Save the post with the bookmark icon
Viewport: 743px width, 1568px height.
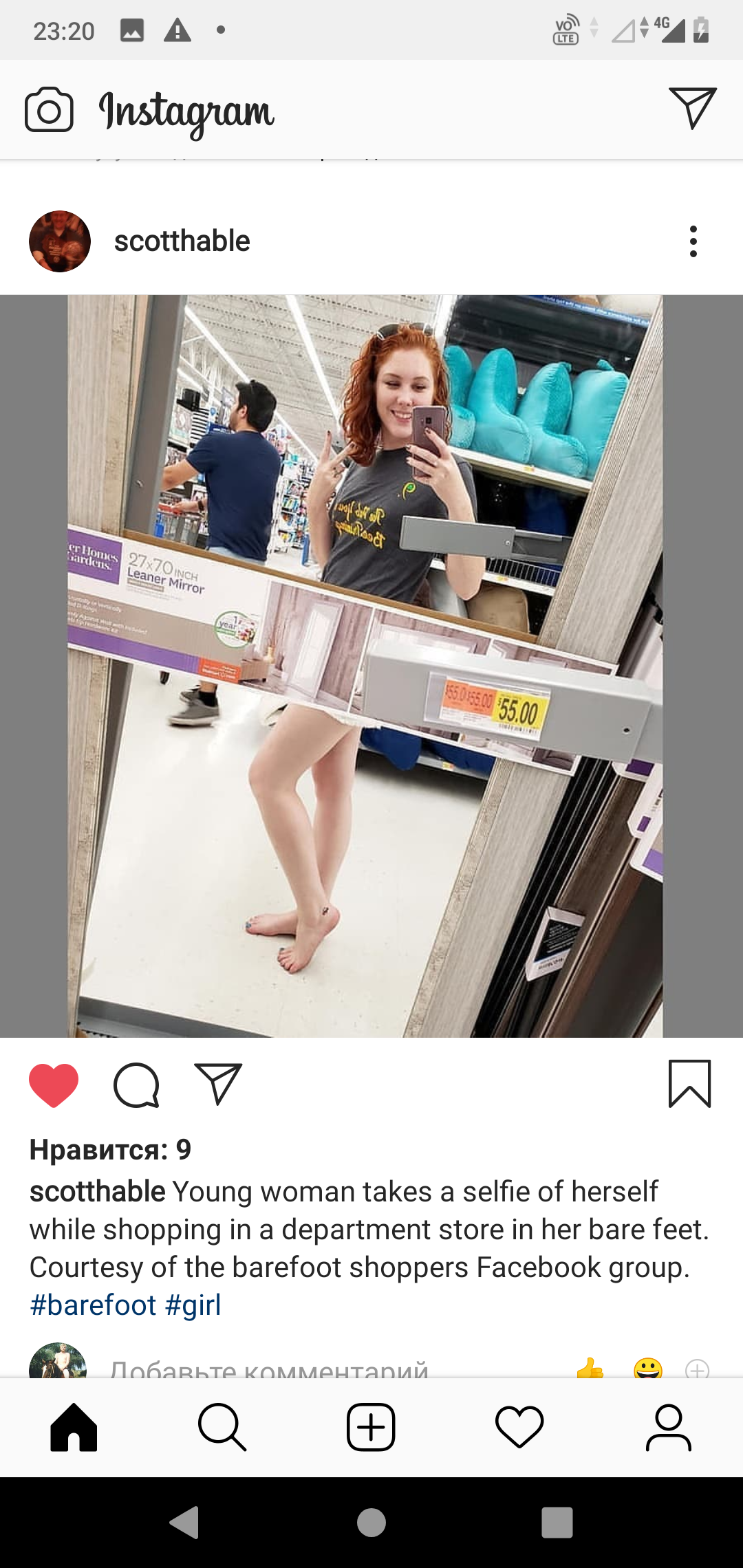pyautogui.click(x=689, y=1084)
